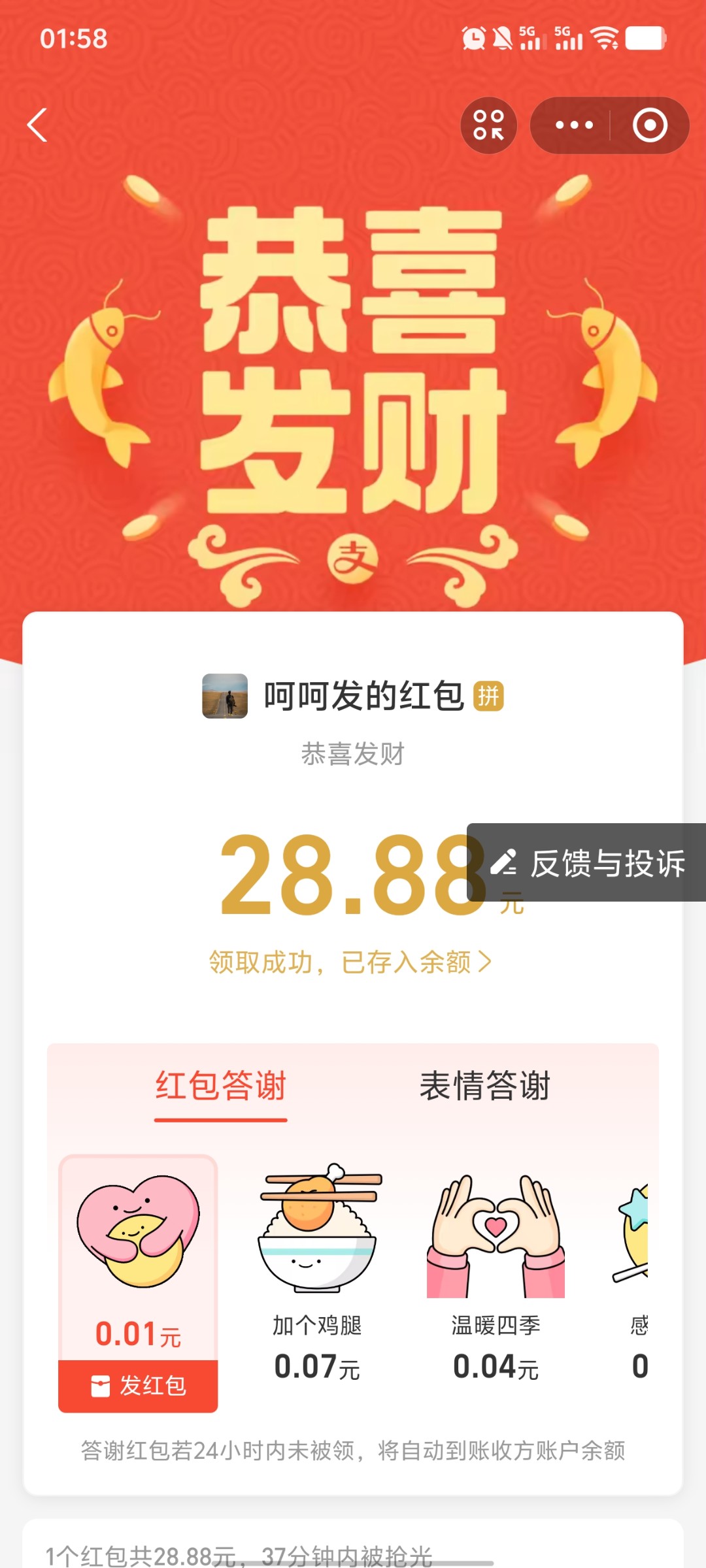Close the mini program via the circle icon

650,125
